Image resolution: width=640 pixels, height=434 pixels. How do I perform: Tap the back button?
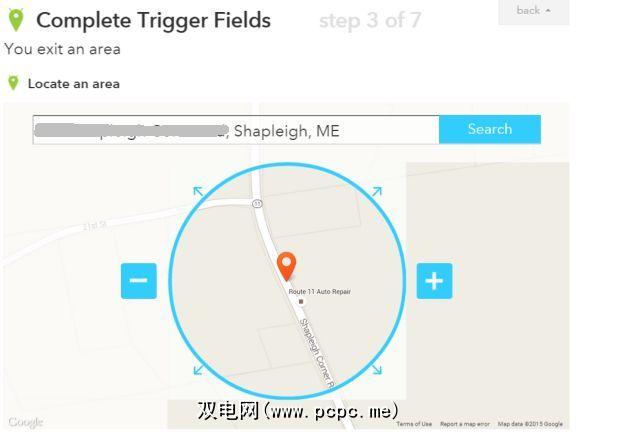click(x=533, y=11)
